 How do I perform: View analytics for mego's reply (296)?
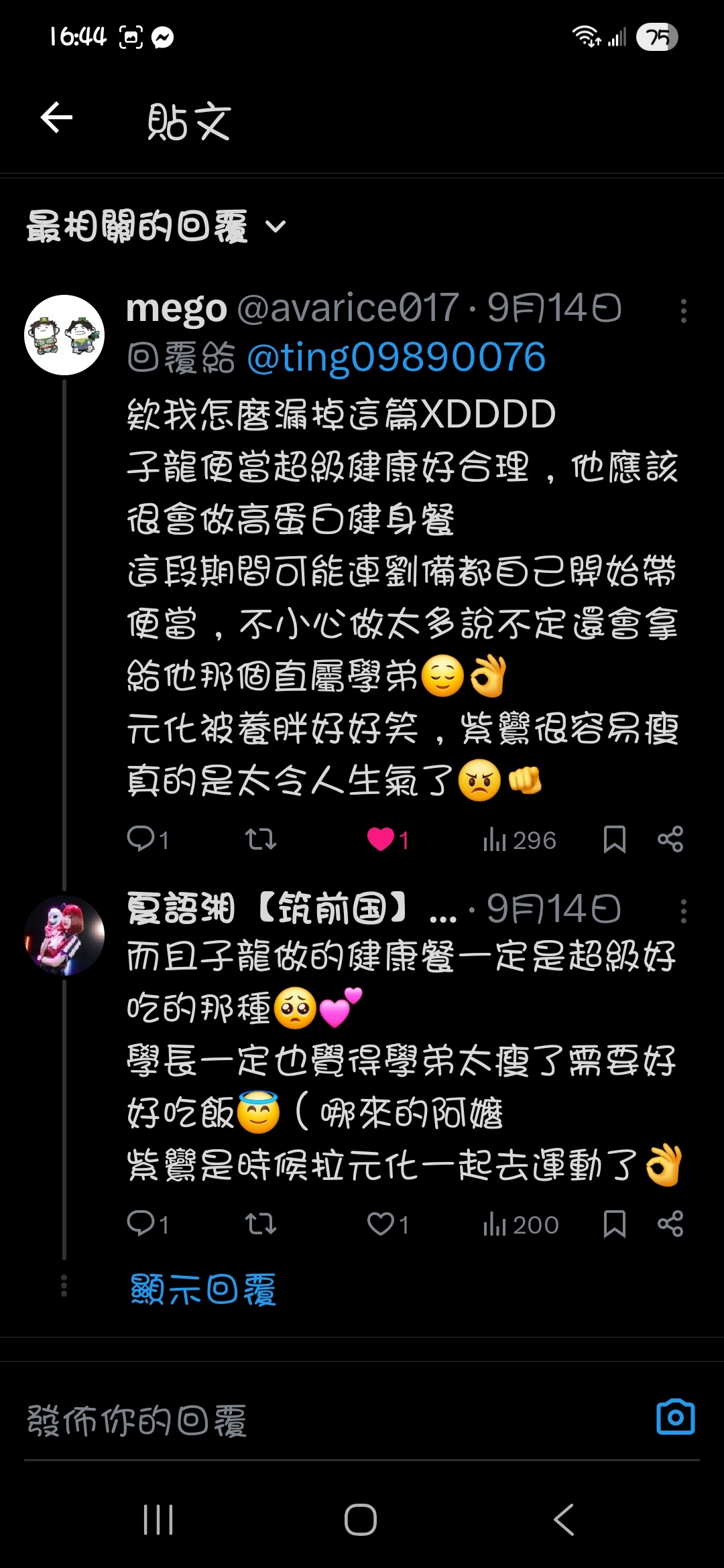click(x=520, y=840)
